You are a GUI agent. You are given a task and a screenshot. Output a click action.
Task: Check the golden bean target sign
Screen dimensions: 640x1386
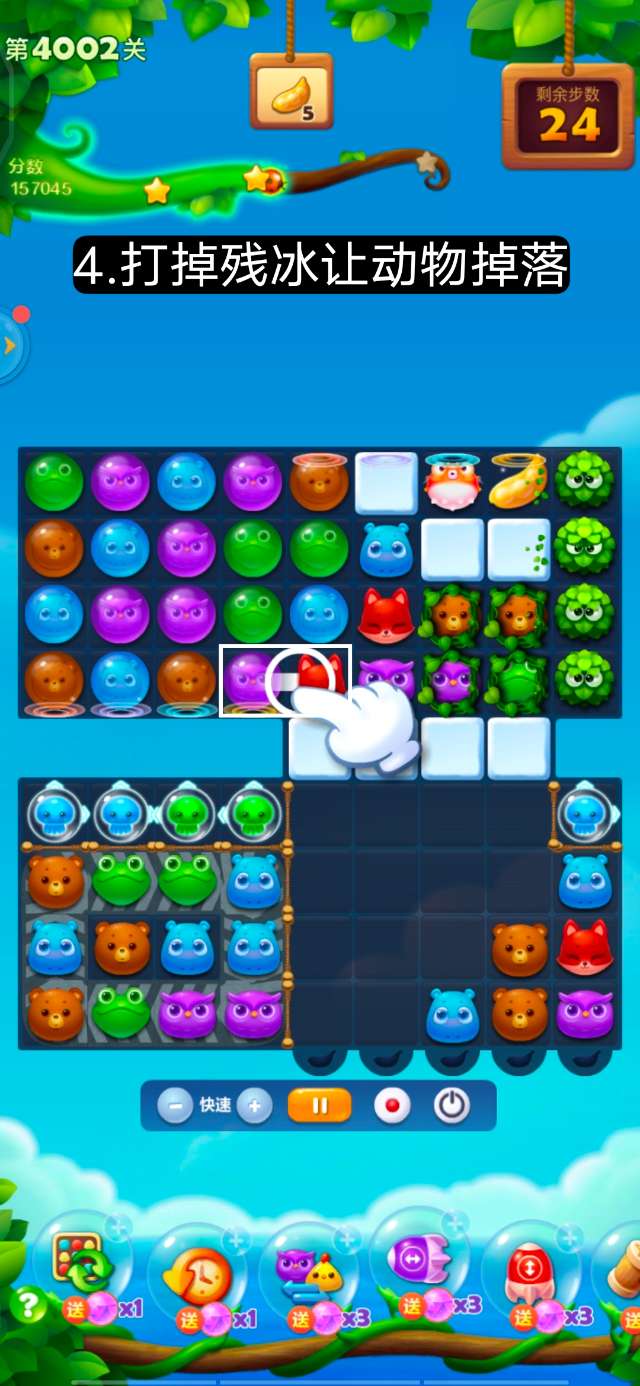(291, 92)
